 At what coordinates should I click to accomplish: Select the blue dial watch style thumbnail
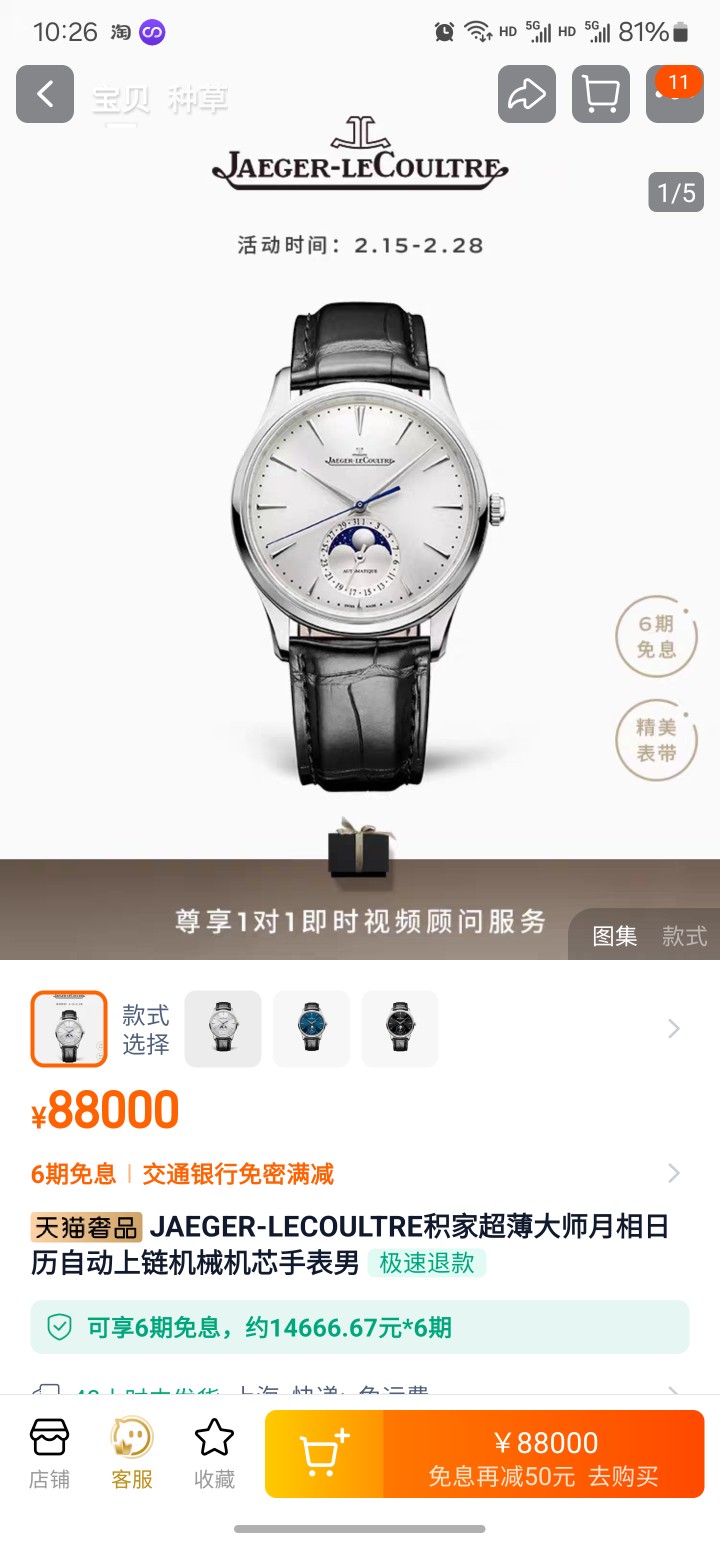(311, 1028)
